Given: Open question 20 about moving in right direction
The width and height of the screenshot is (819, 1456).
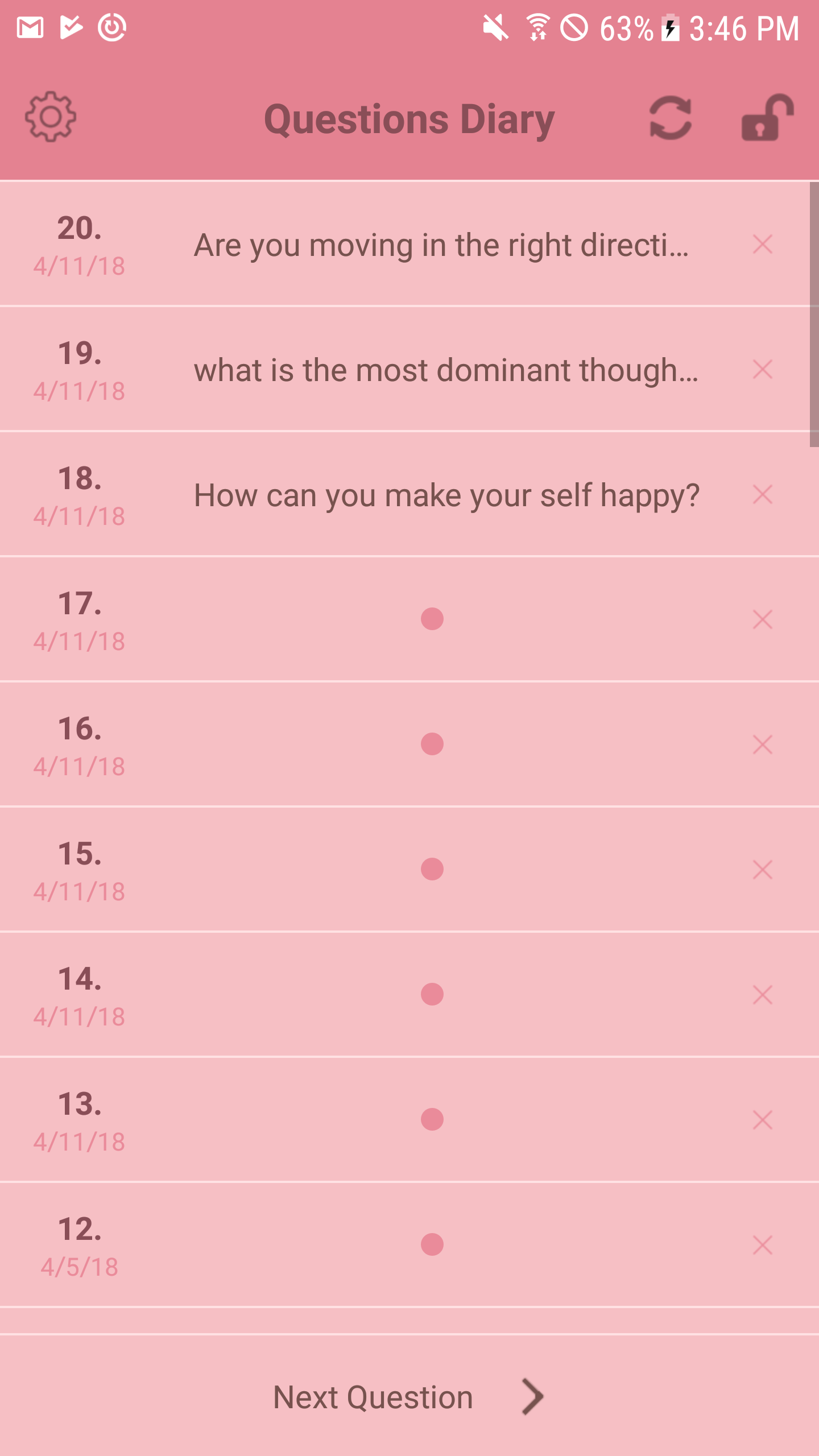Looking at the screenshot, I should coord(441,245).
